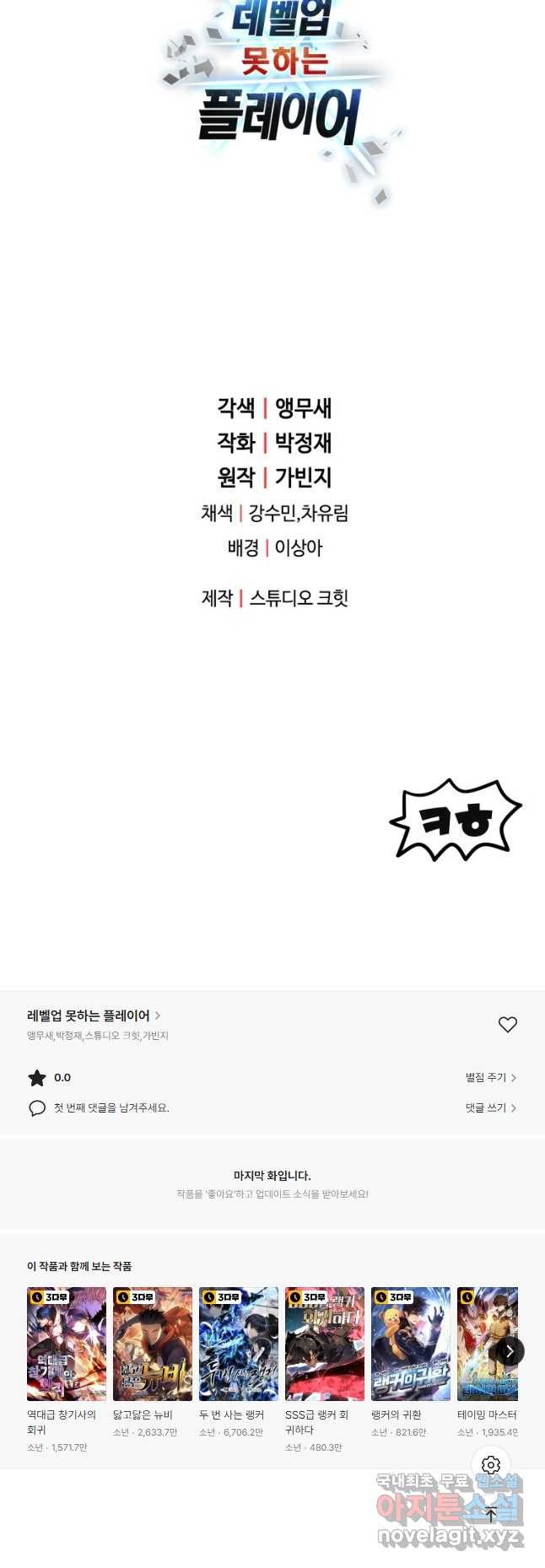Jump to top with the up arrow
The image size is (545, 1568).
(x=490, y=1514)
